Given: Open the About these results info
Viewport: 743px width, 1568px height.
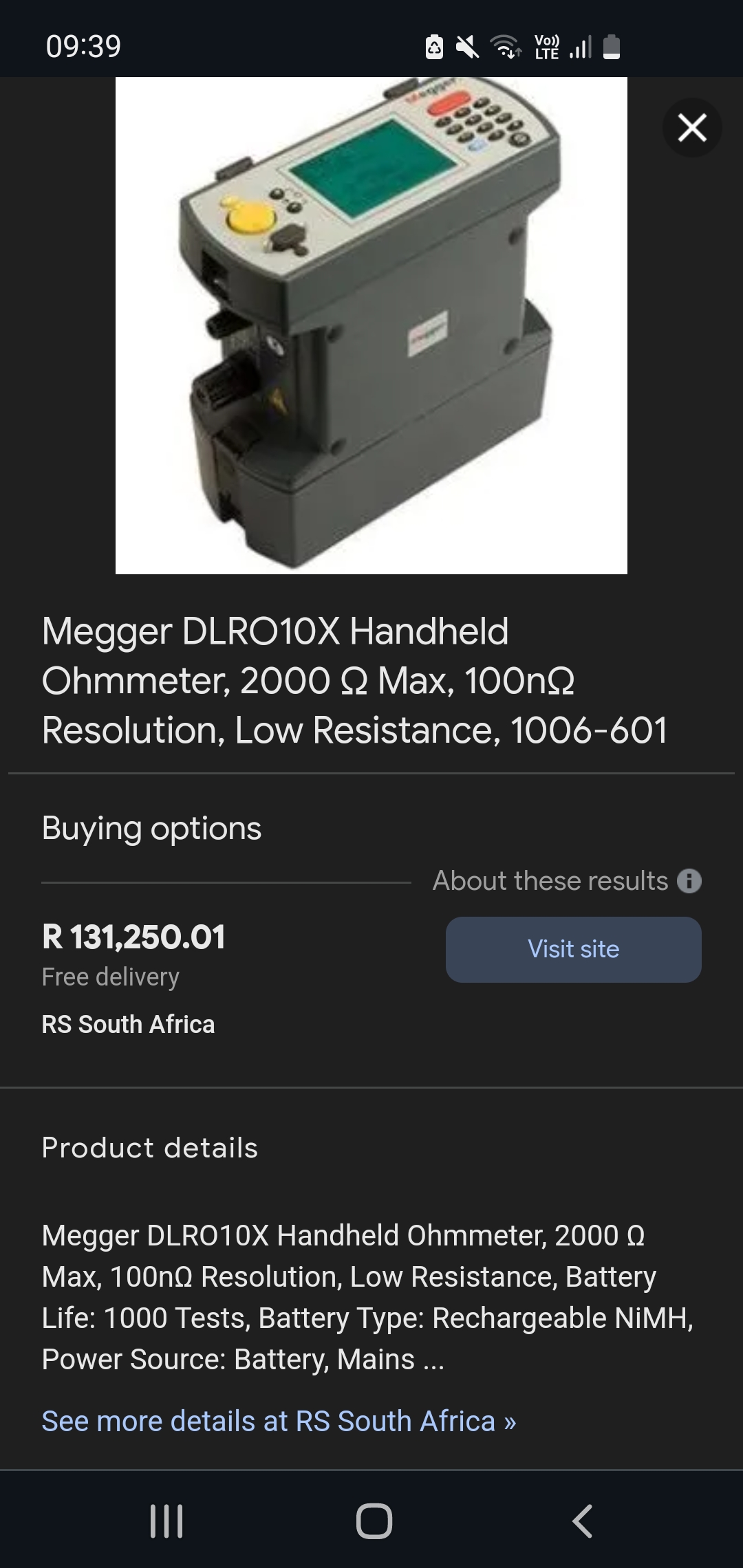Looking at the screenshot, I should [x=689, y=881].
